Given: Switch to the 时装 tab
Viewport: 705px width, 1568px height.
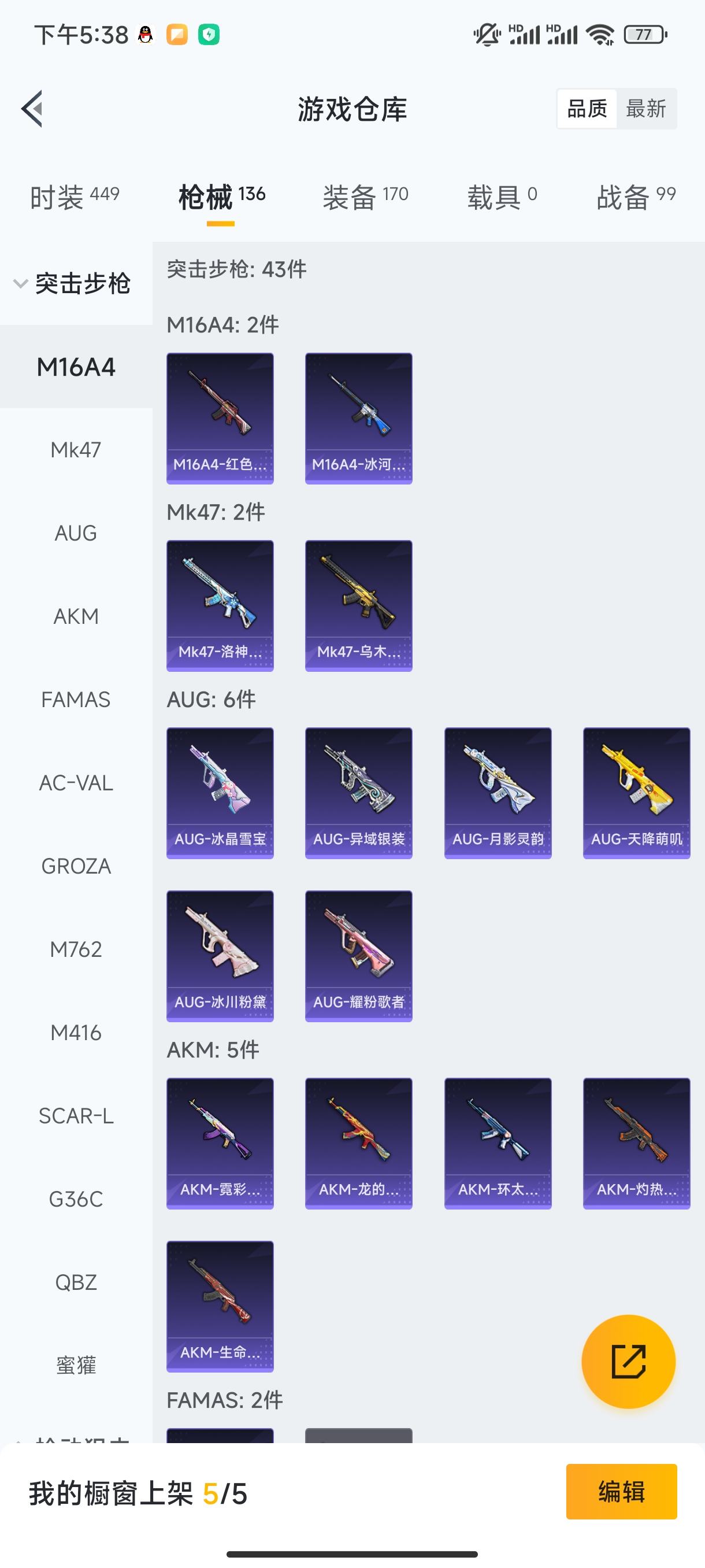Looking at the screenshot, I should point(74,197).
